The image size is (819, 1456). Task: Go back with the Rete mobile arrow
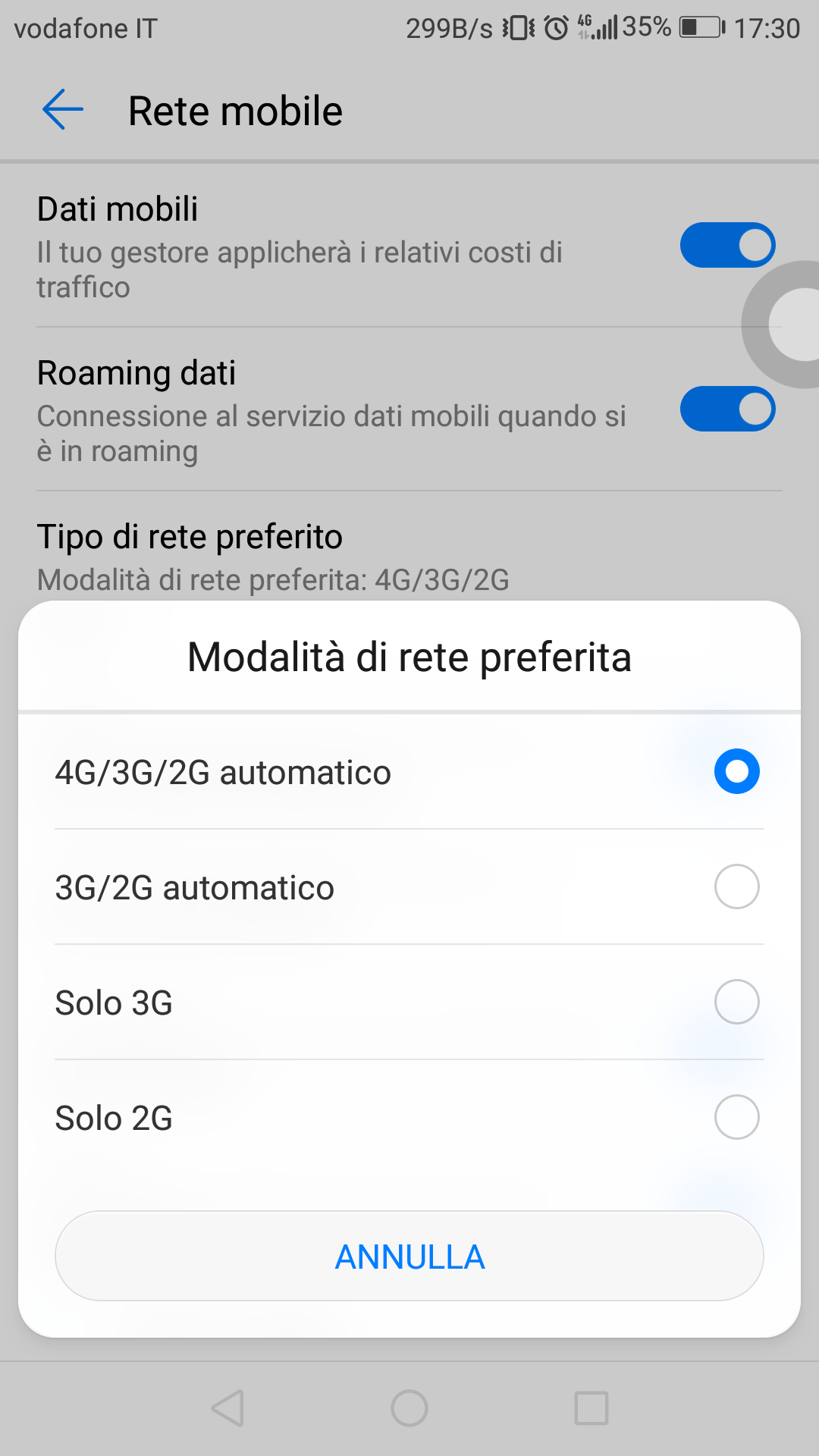[x=63, y=110]
